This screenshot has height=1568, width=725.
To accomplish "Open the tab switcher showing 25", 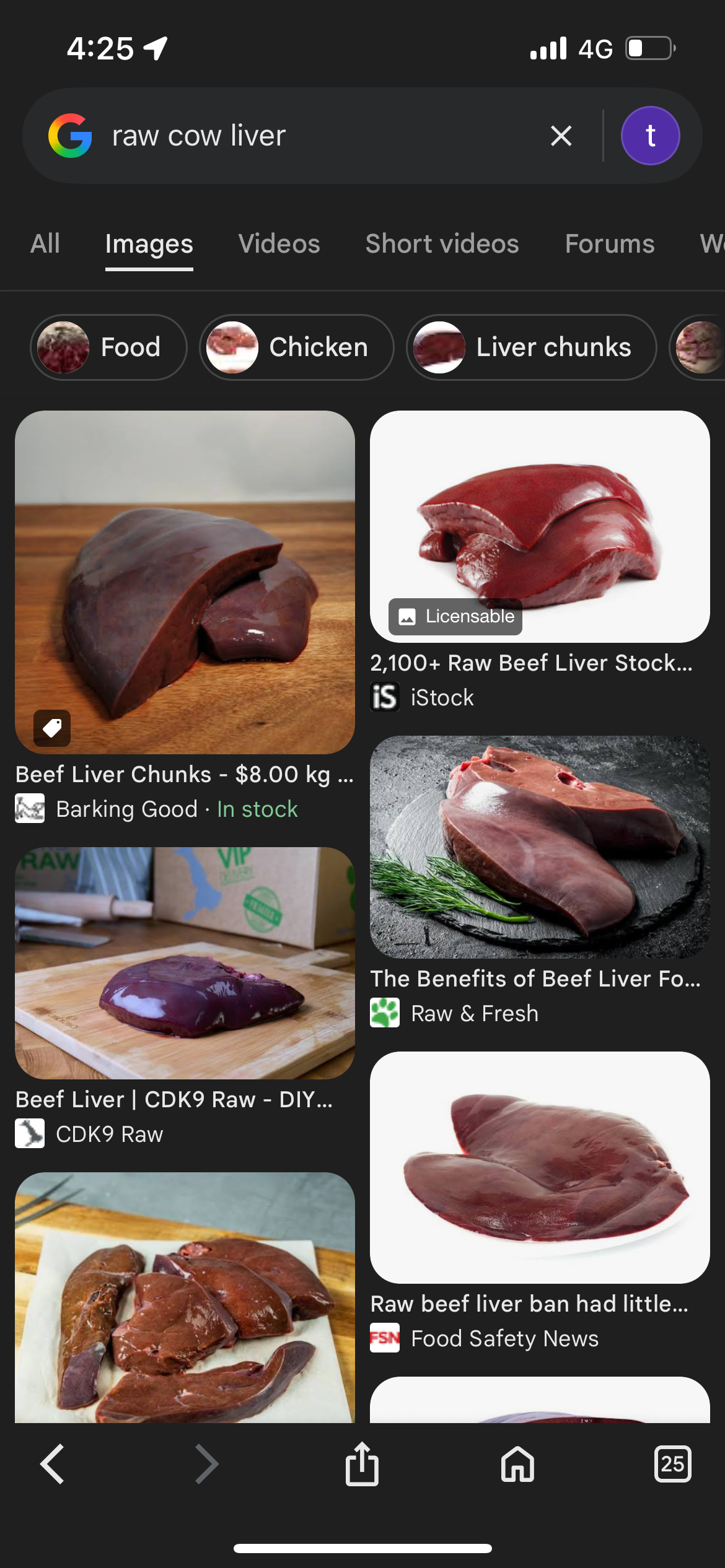I will (672, 1465).
